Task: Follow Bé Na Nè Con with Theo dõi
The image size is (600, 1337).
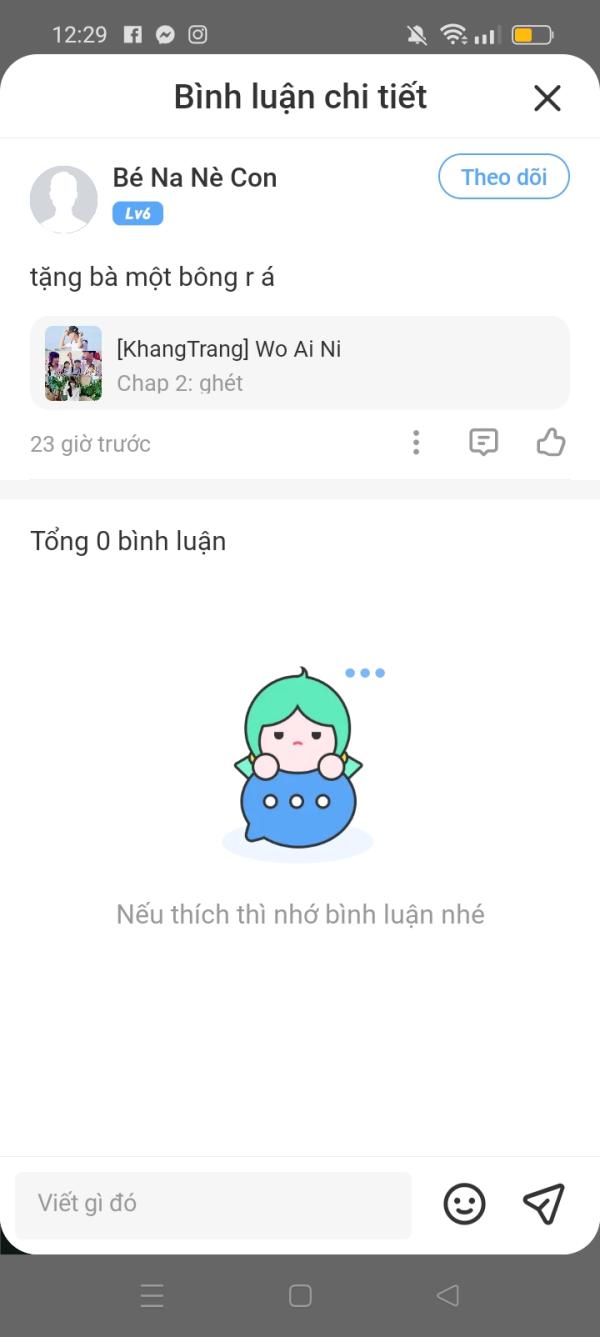Action: pos(504,178)
